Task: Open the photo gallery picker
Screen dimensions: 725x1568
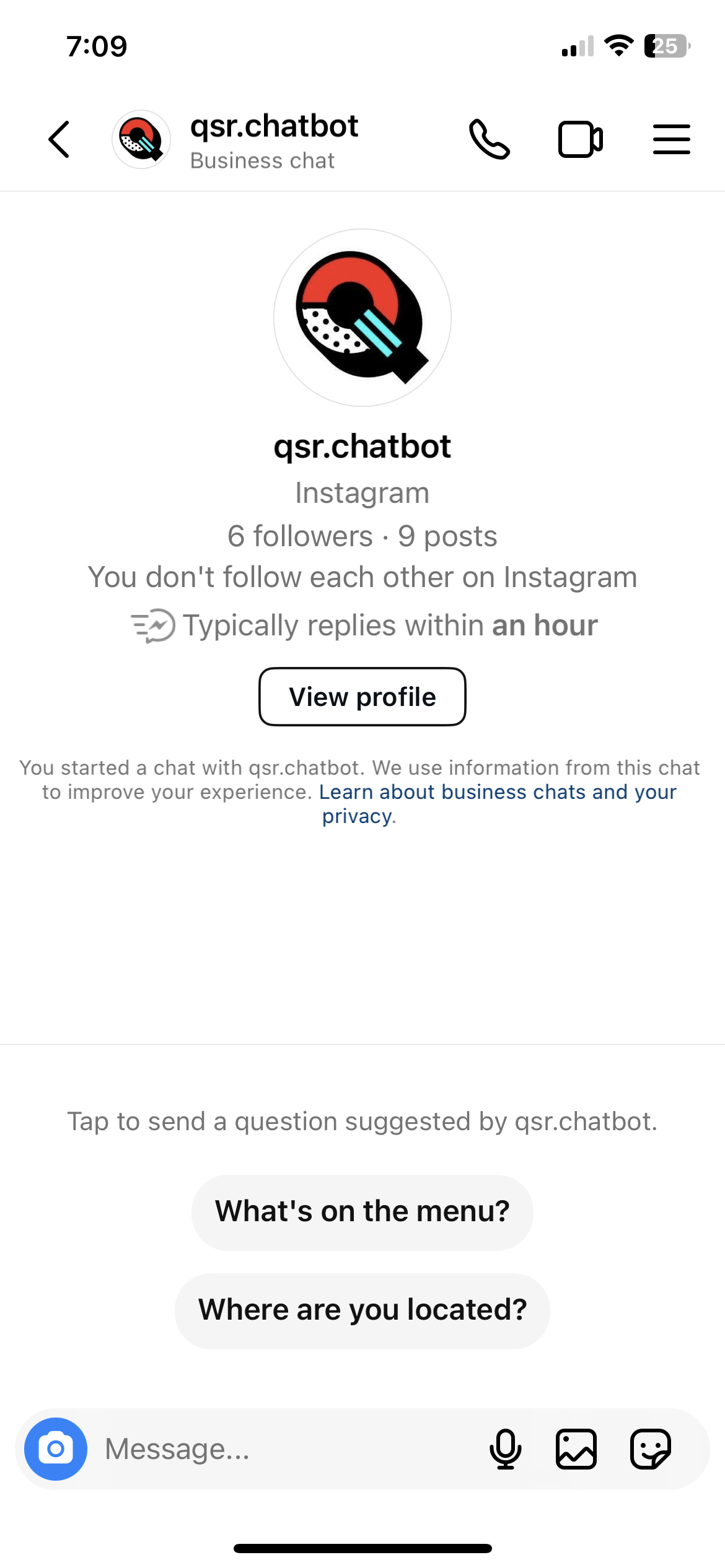Action: click(578, 1448)
